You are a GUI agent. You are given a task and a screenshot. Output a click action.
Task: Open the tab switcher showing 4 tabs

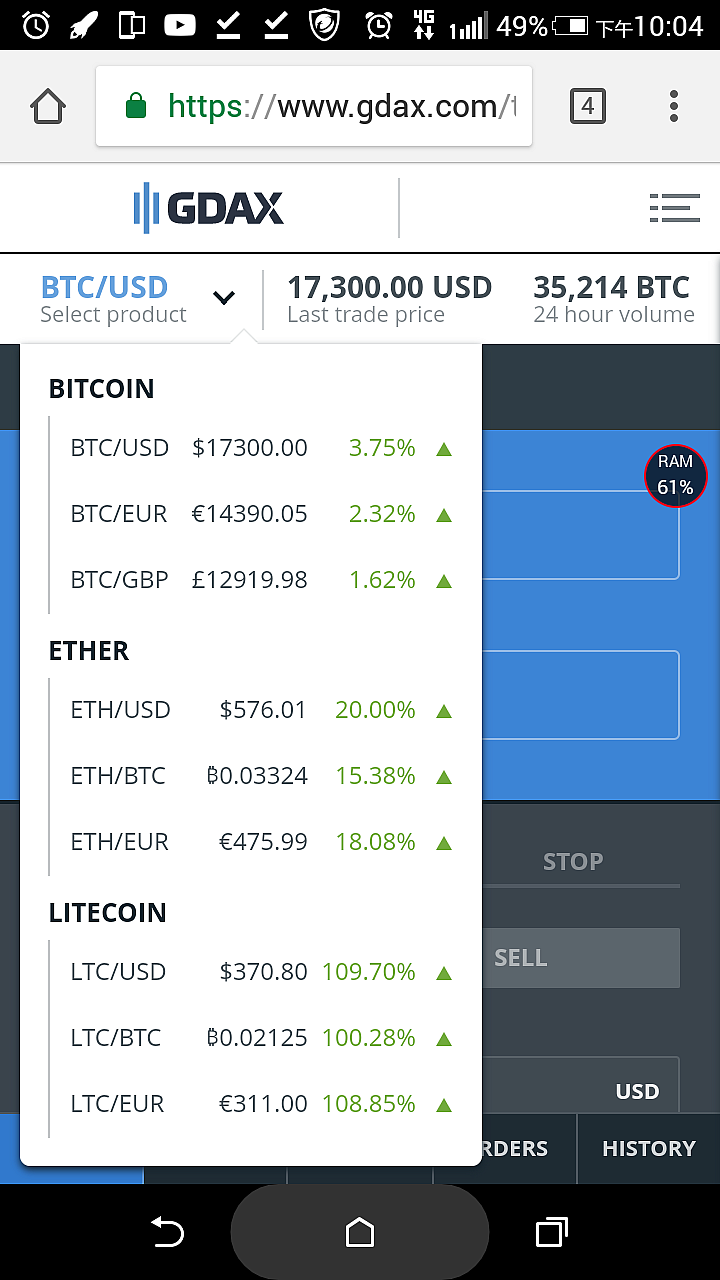[x=588, y=106]
